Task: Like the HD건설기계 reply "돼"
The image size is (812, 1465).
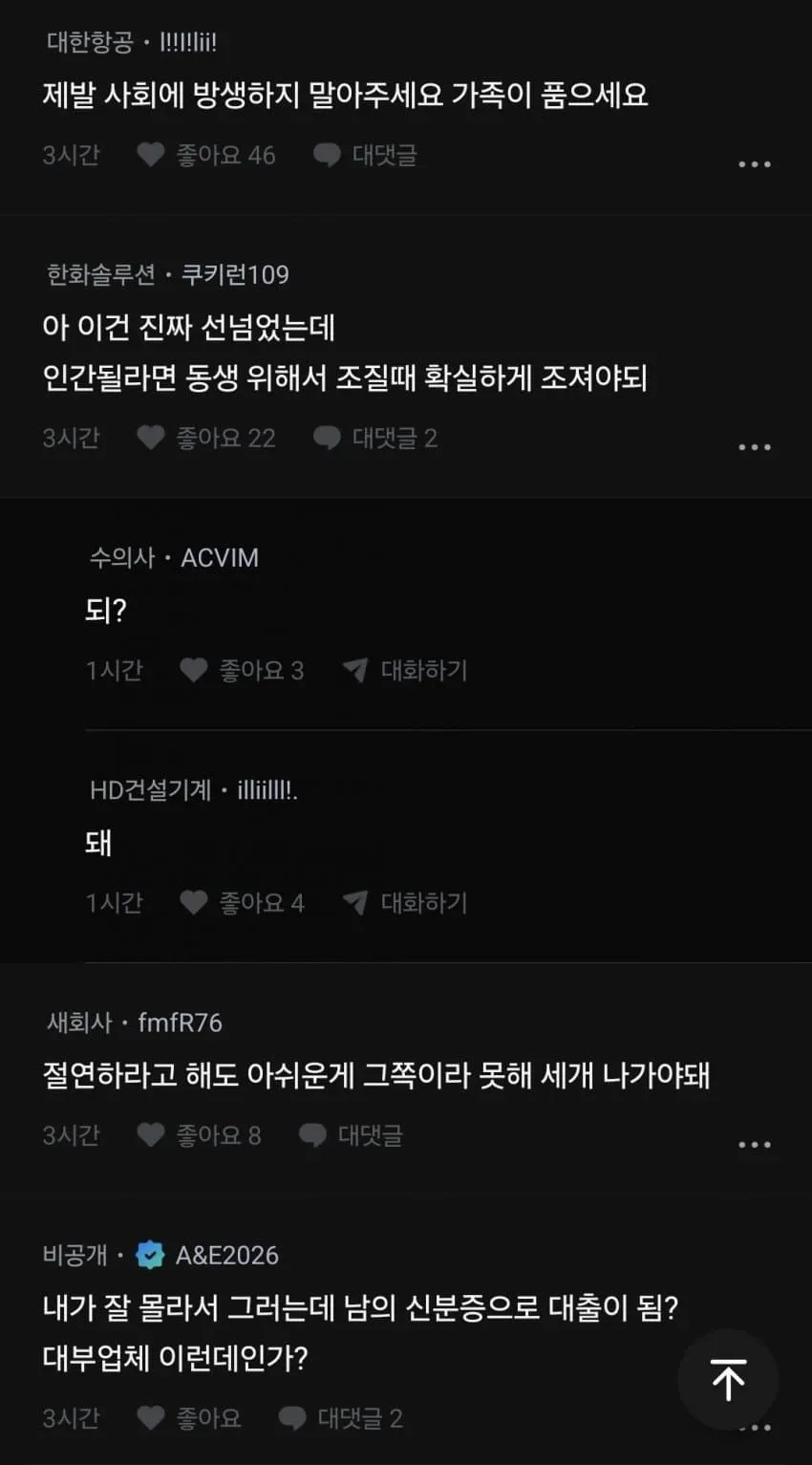Action: coord(242,902)
